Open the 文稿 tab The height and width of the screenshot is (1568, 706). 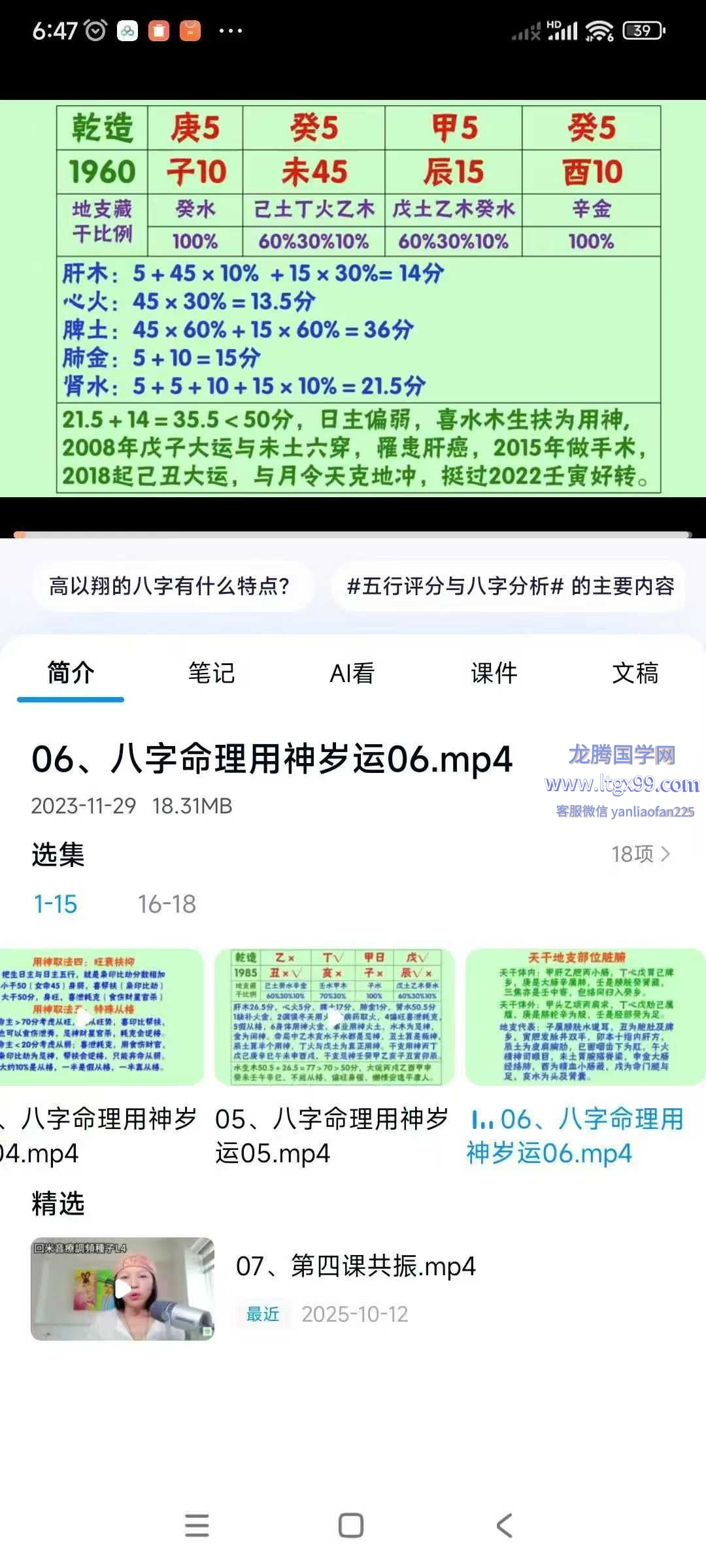(635, 673)
